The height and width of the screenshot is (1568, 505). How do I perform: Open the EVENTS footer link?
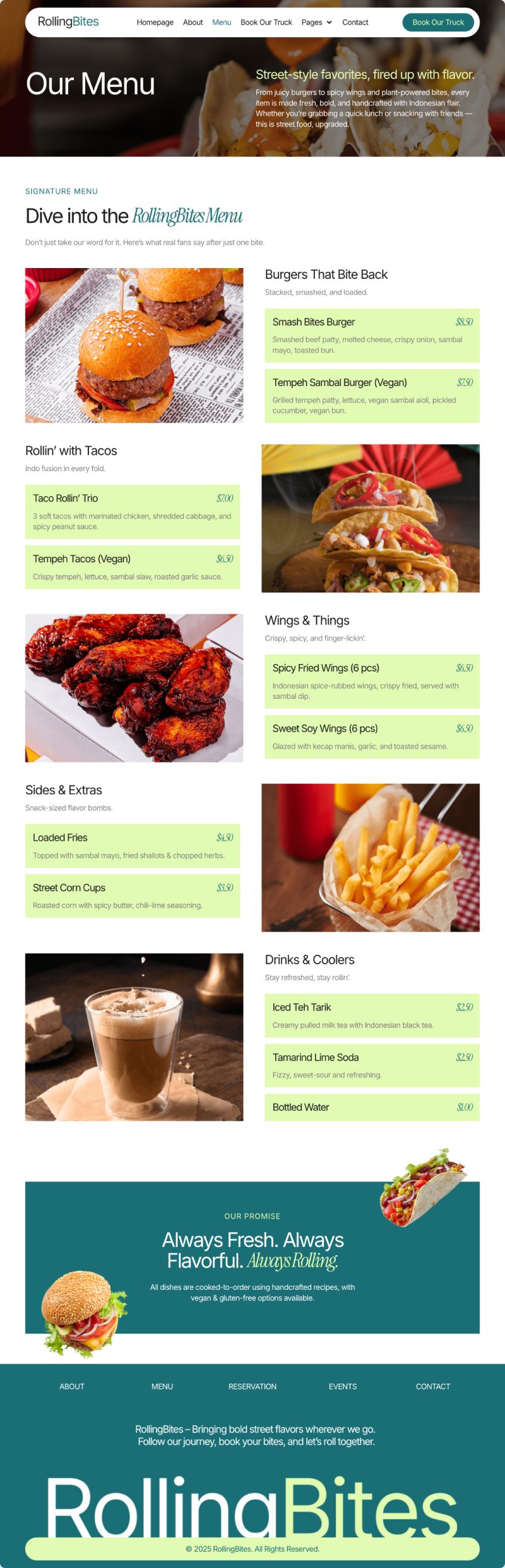[343, 1386]
